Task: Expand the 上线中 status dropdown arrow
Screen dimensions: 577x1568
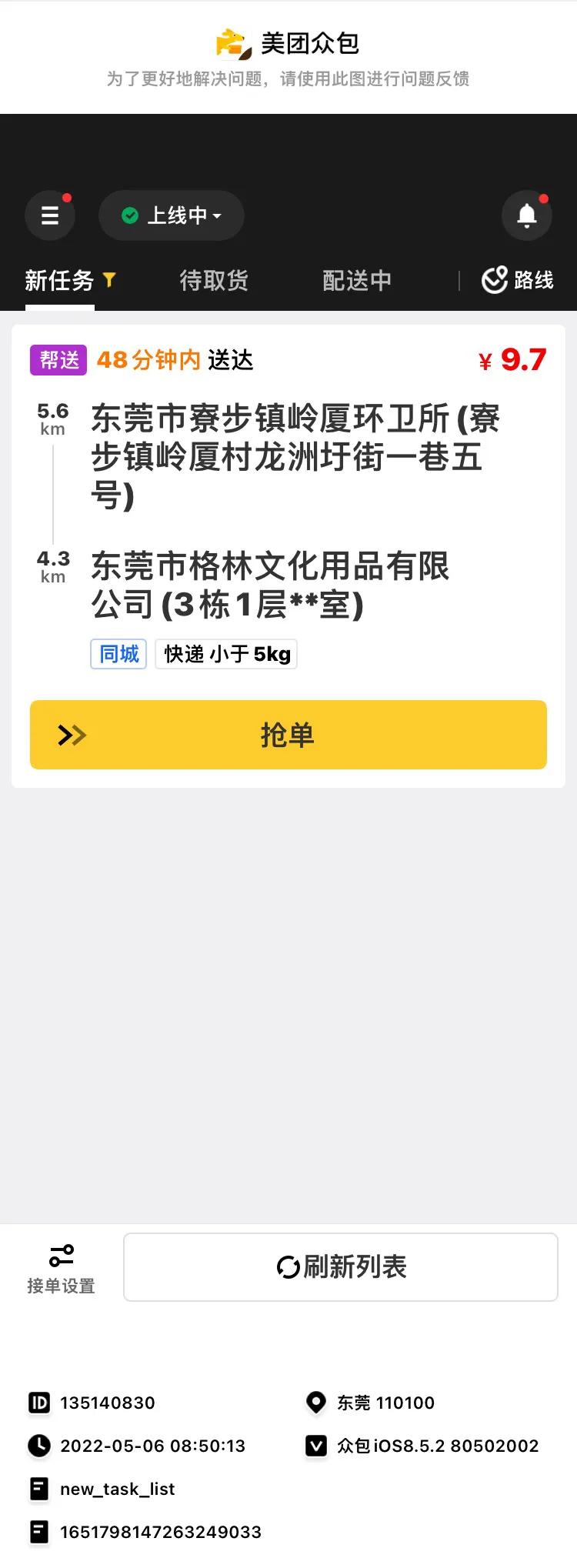Action: pyautogui.click(x=218, y=216)
